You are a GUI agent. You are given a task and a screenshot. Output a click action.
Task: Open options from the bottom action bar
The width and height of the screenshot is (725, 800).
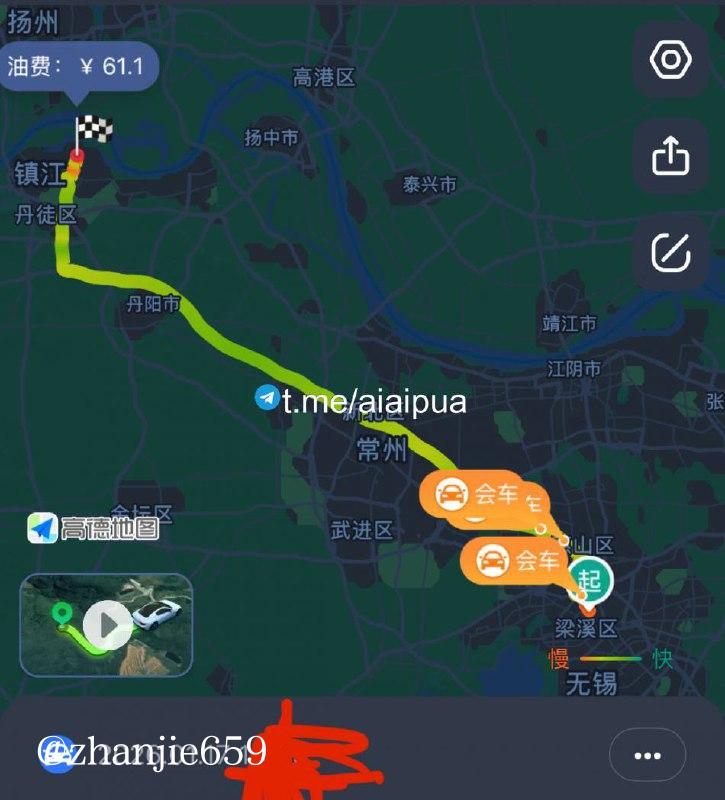(x=647, y=756)
